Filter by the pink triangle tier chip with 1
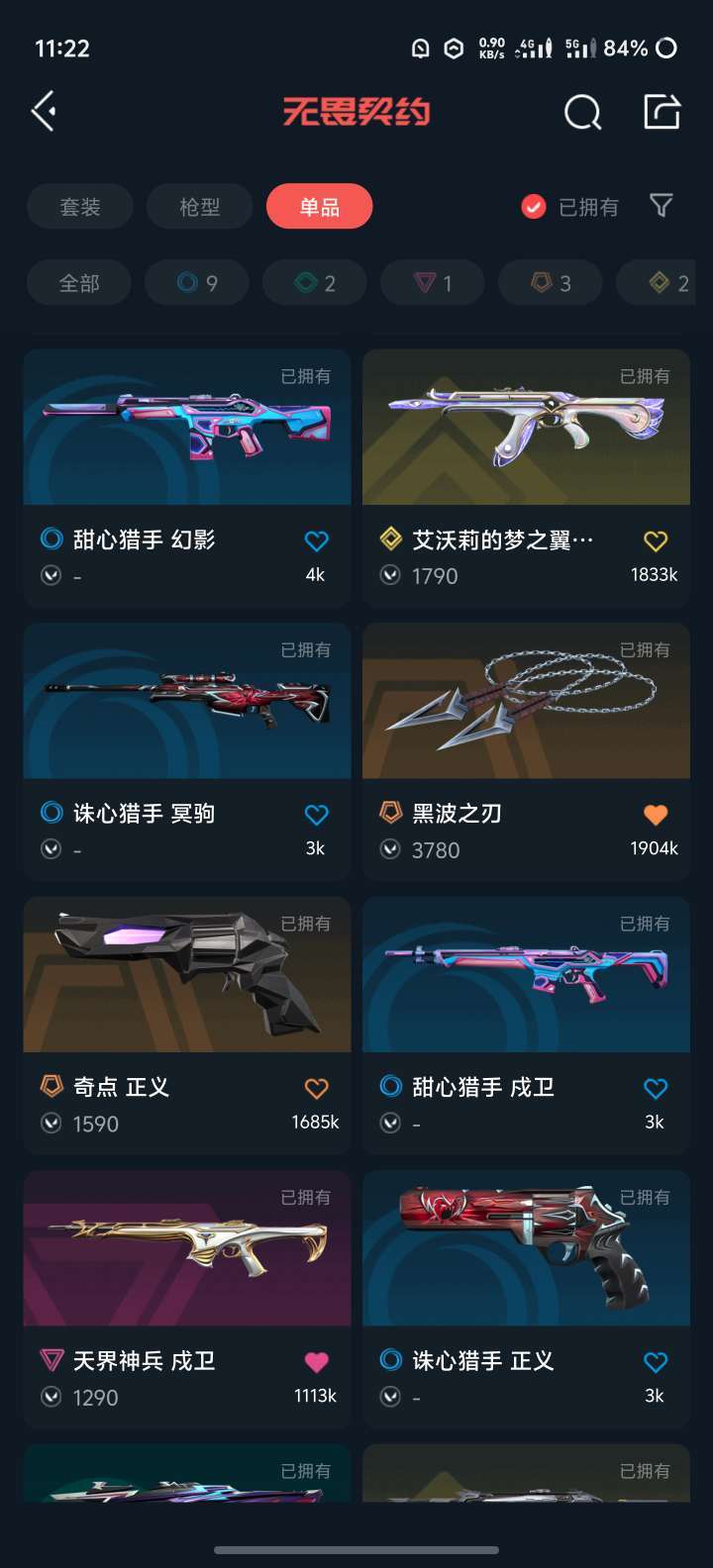Image resolution: width=713 pixels, height=1568 pixels. 433,283
